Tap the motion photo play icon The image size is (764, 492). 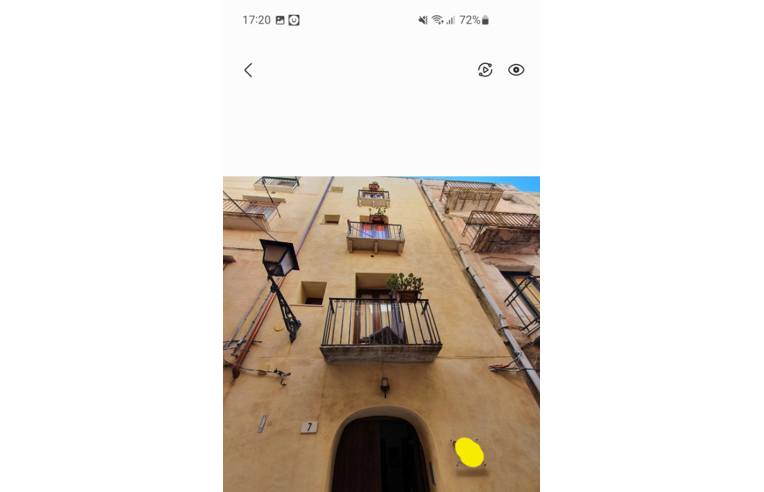(x=485, y=70)
